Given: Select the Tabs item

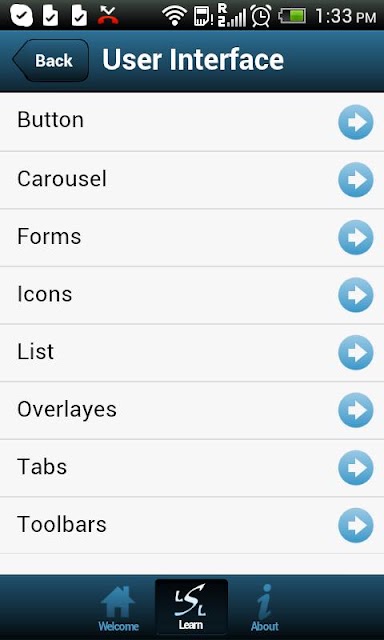Looking at the screenshot, I should pos(192,468).
